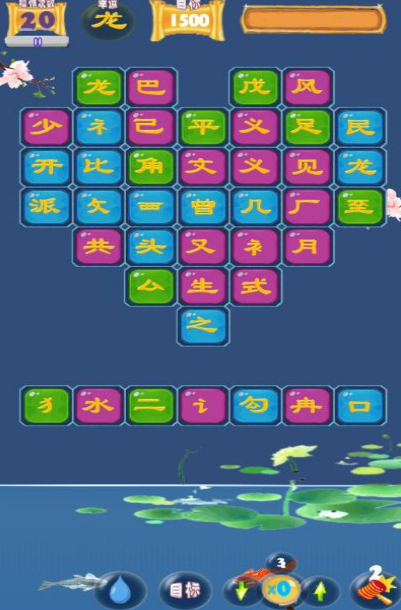Use the water drop power-up

(121, 590)
